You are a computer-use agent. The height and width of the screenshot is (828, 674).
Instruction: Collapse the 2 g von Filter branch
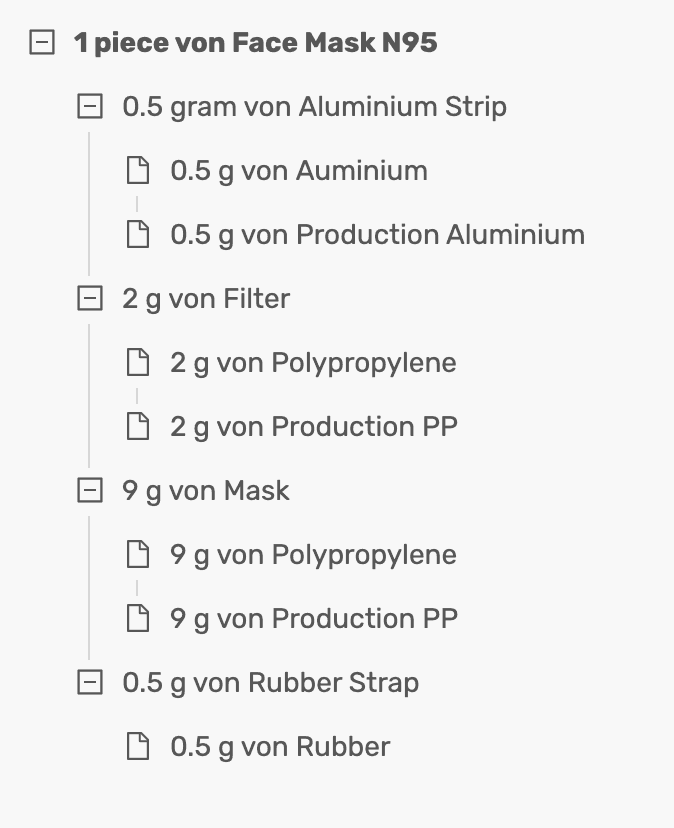pyautogui.click(x=90, y=299)
